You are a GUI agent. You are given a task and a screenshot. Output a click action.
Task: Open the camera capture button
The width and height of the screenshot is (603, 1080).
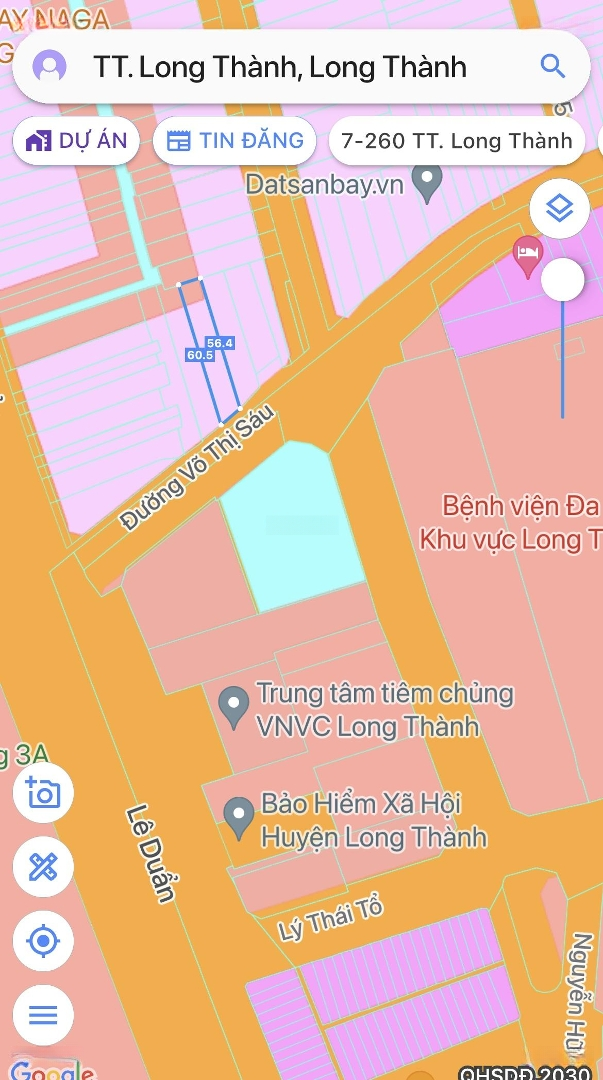(43, 793)
